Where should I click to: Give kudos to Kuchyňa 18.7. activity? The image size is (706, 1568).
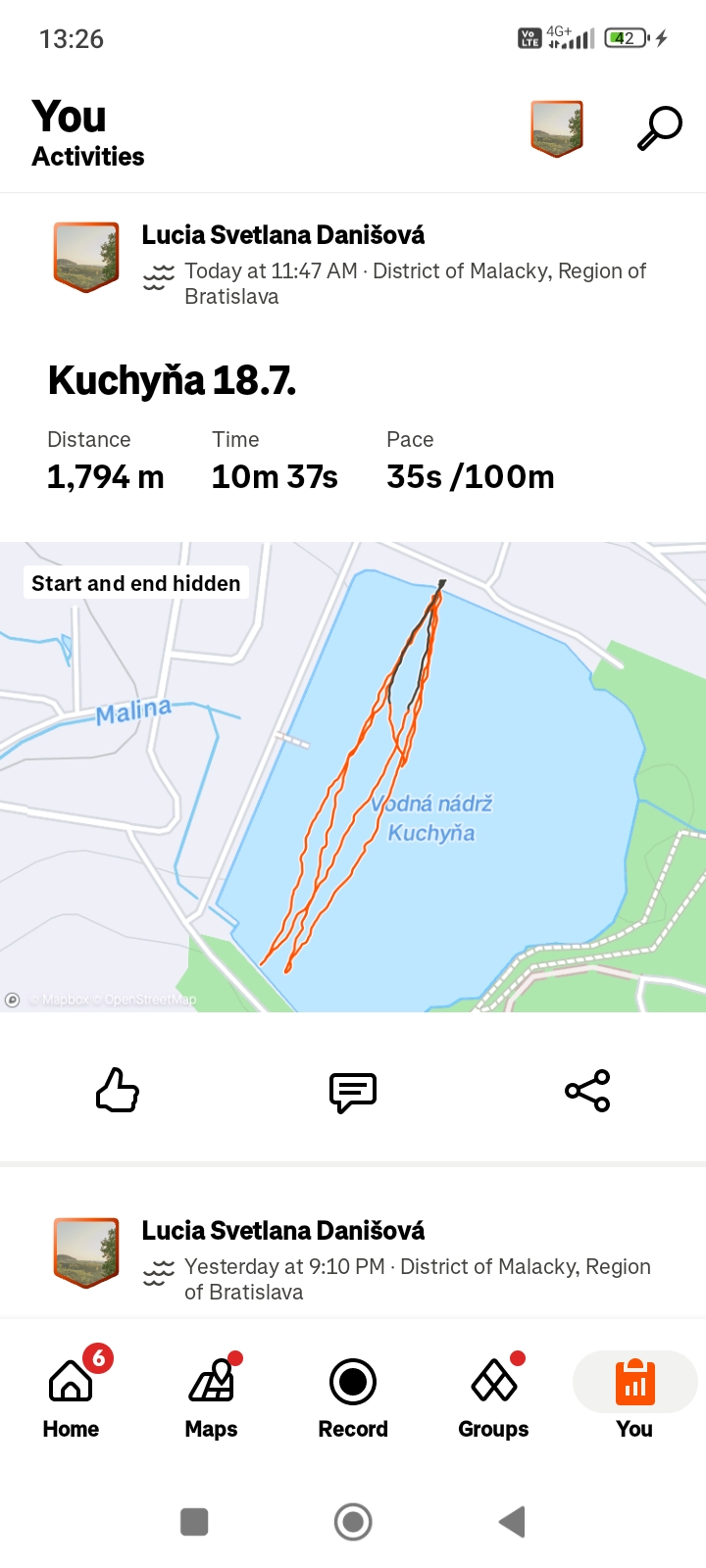point(118,1090)
